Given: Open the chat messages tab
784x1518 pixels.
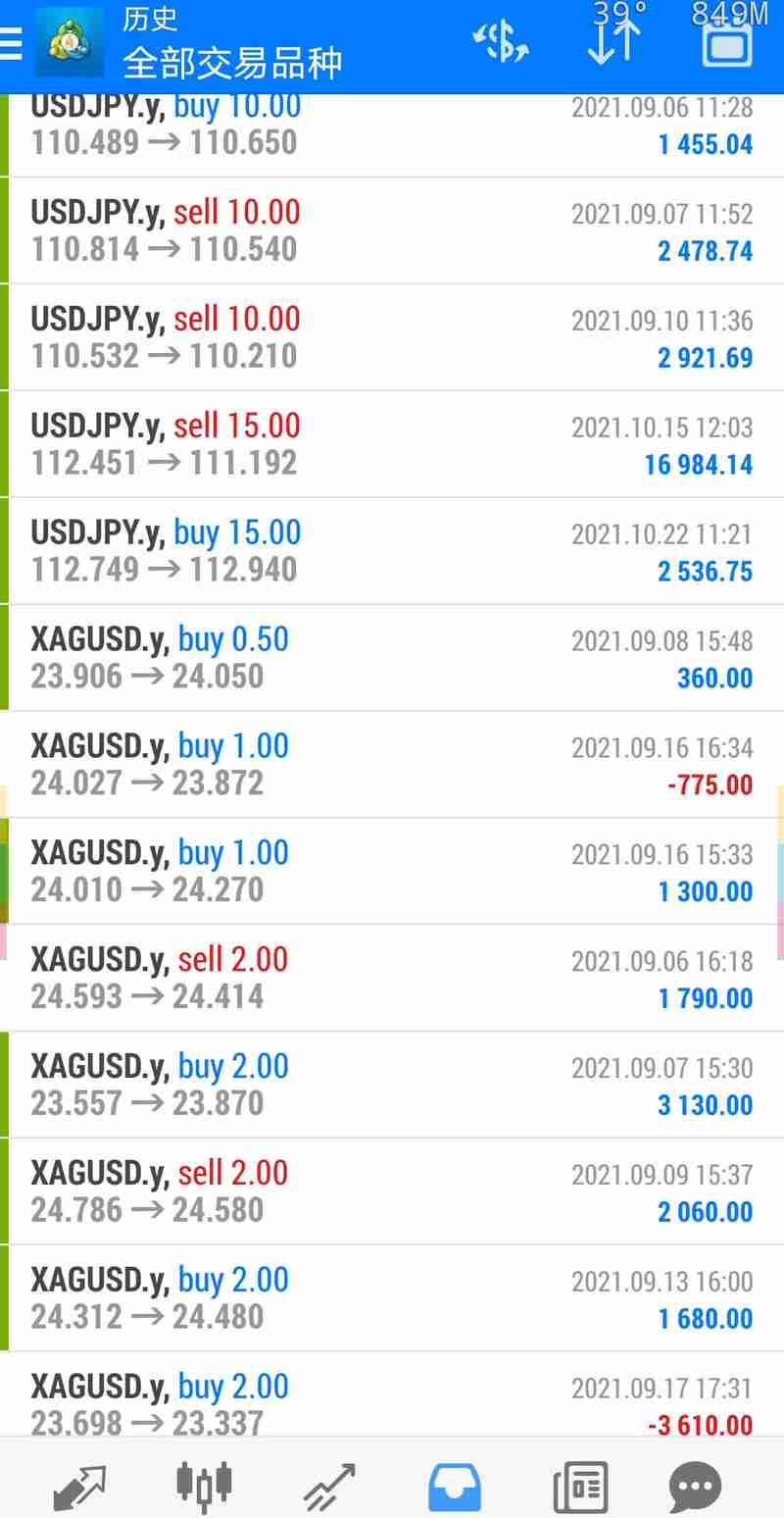Looking at the screenshot, I should pos(695,1488).
